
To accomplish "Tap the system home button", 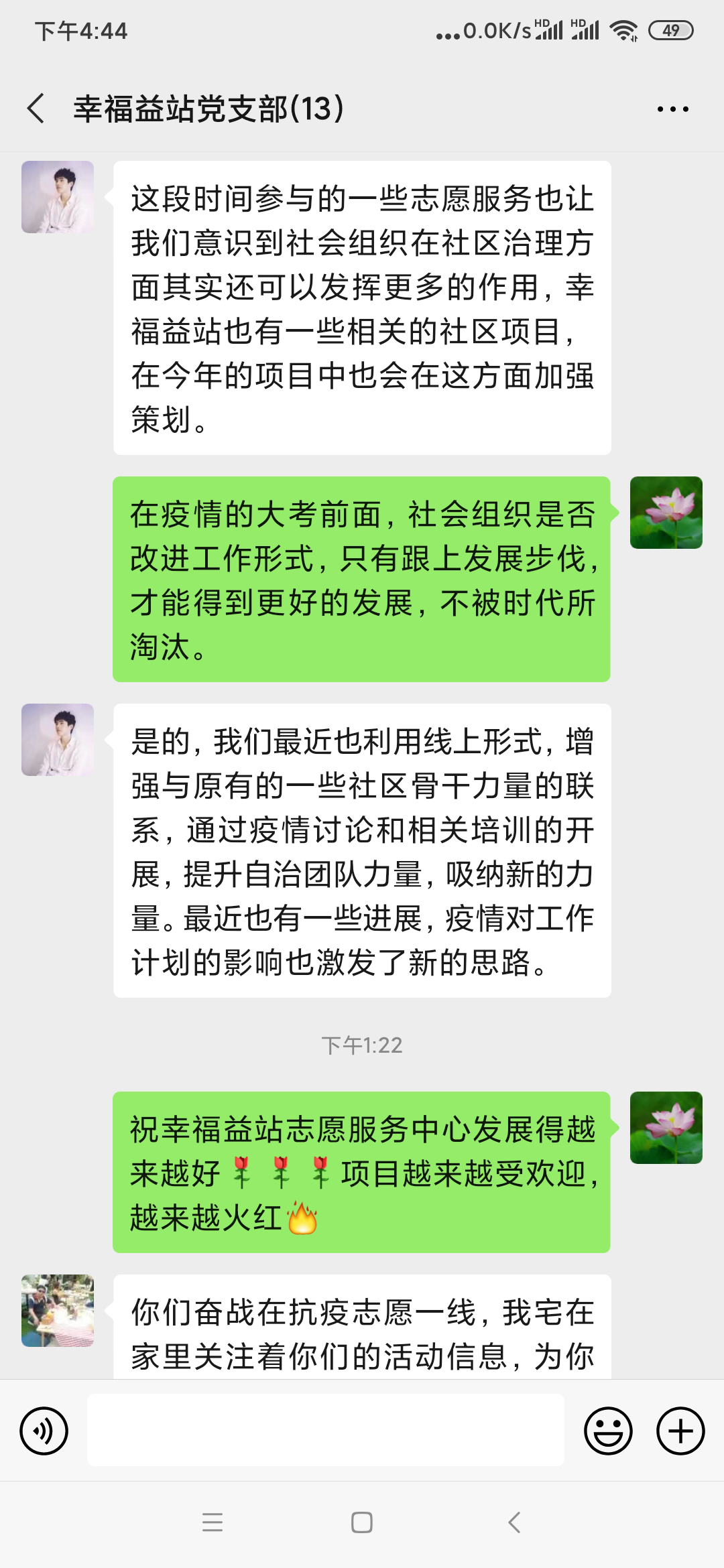I will (362, 1522).
